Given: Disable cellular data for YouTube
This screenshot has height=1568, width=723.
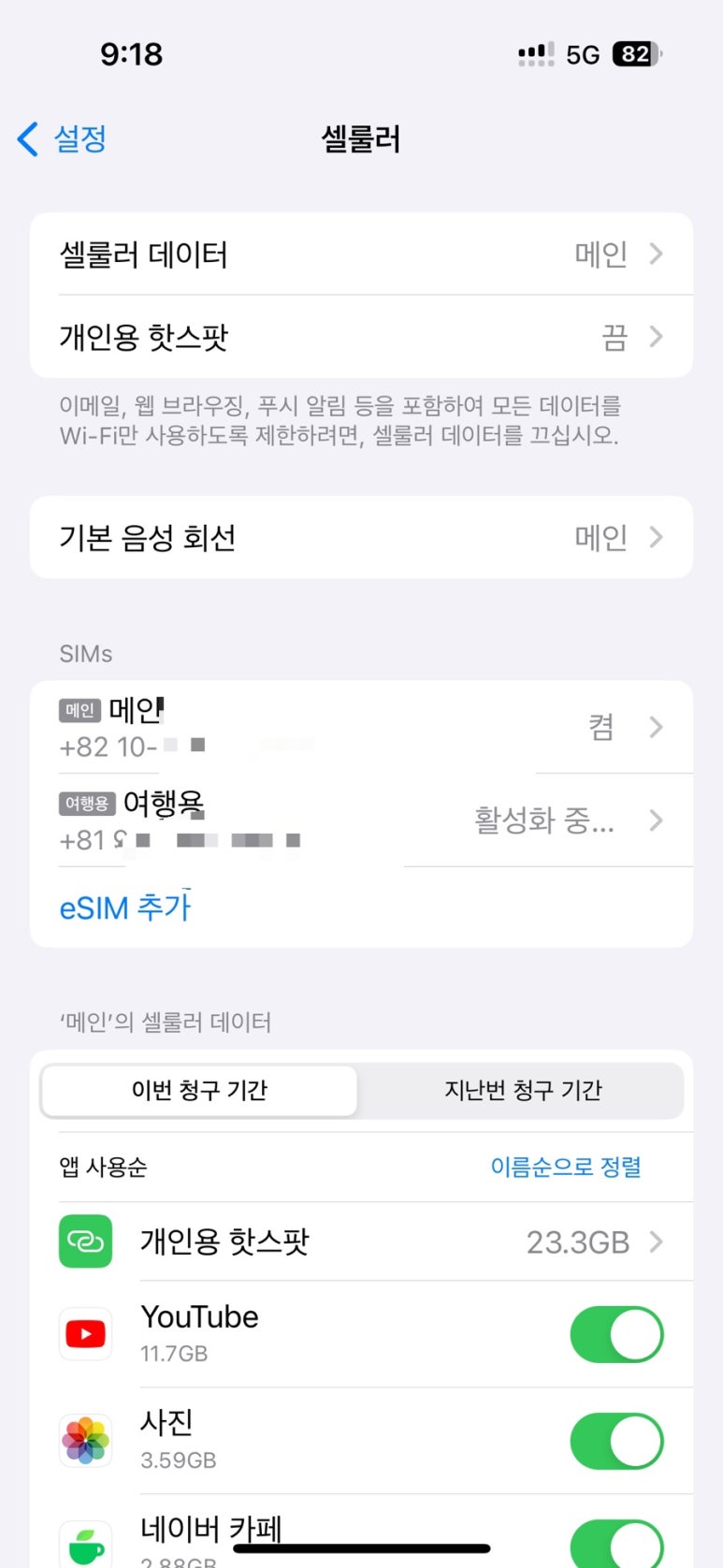Looking at the screenshot, I should (x=616, y=1334).
